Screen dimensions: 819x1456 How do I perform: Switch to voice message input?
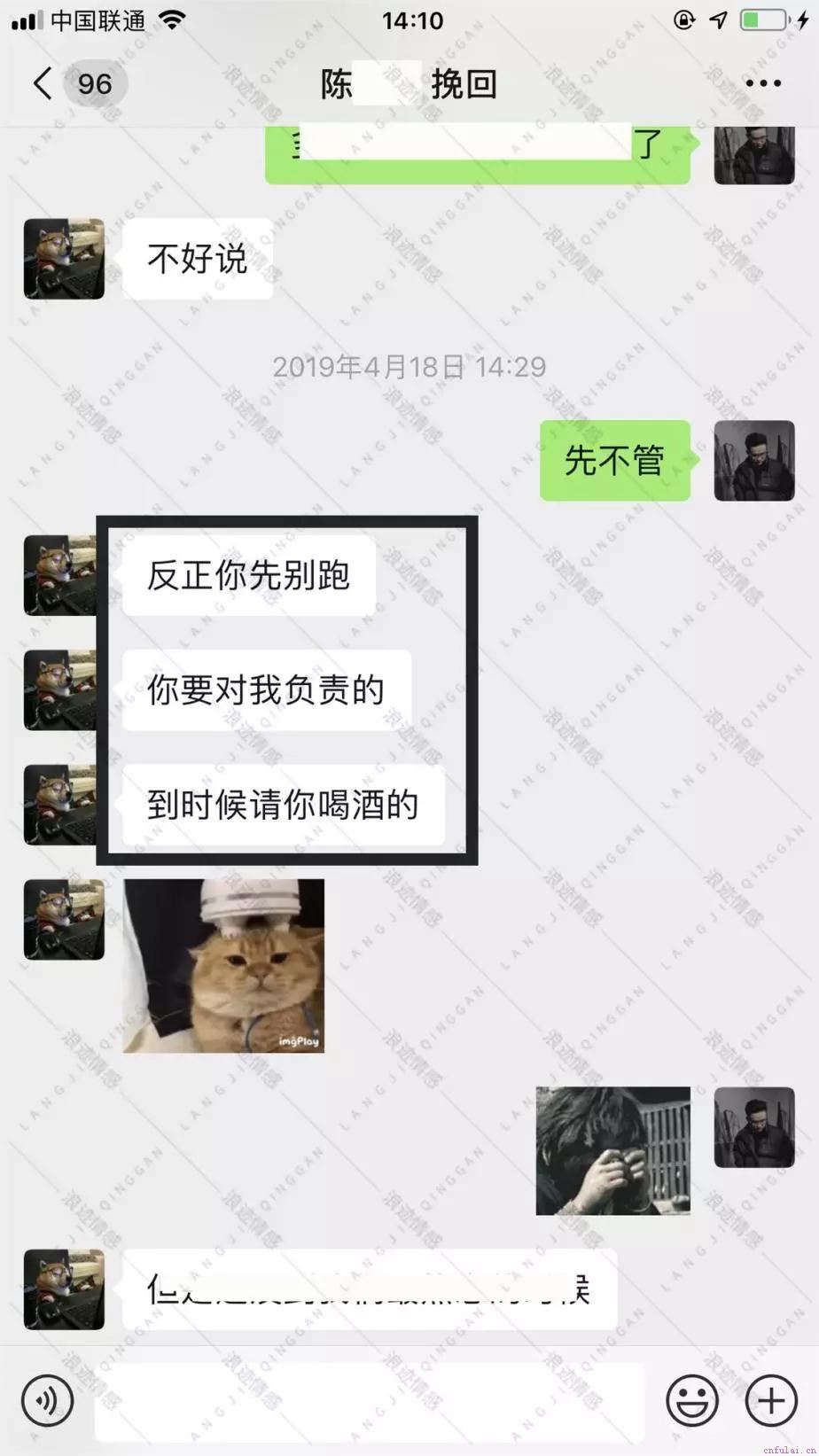[46, 1401]
